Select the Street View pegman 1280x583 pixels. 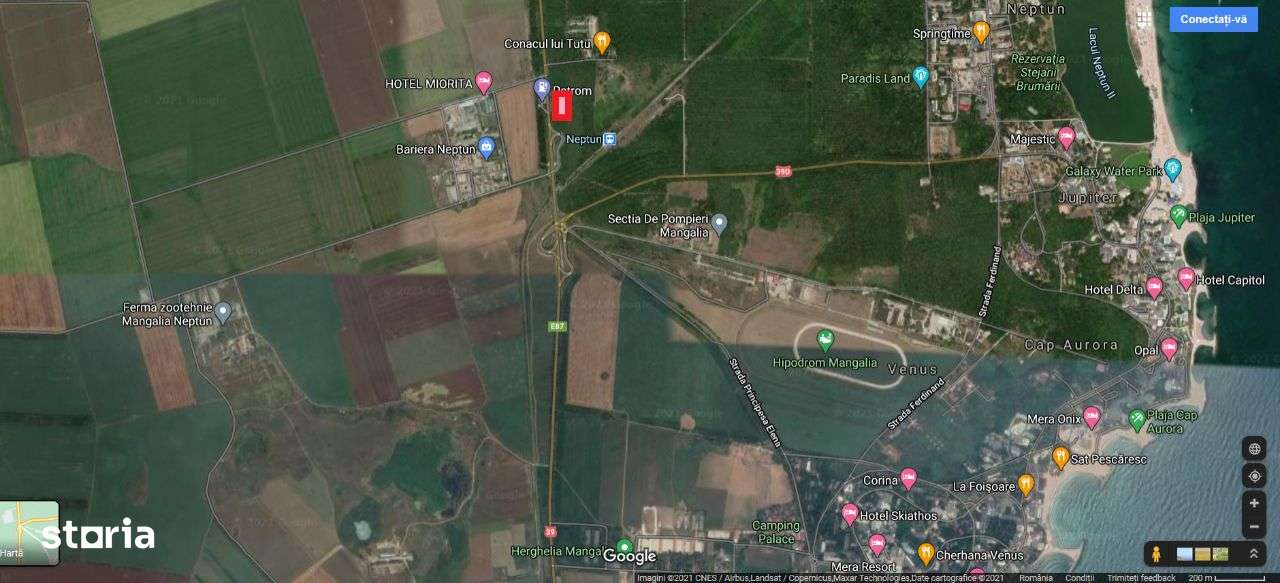point(1156,553)
